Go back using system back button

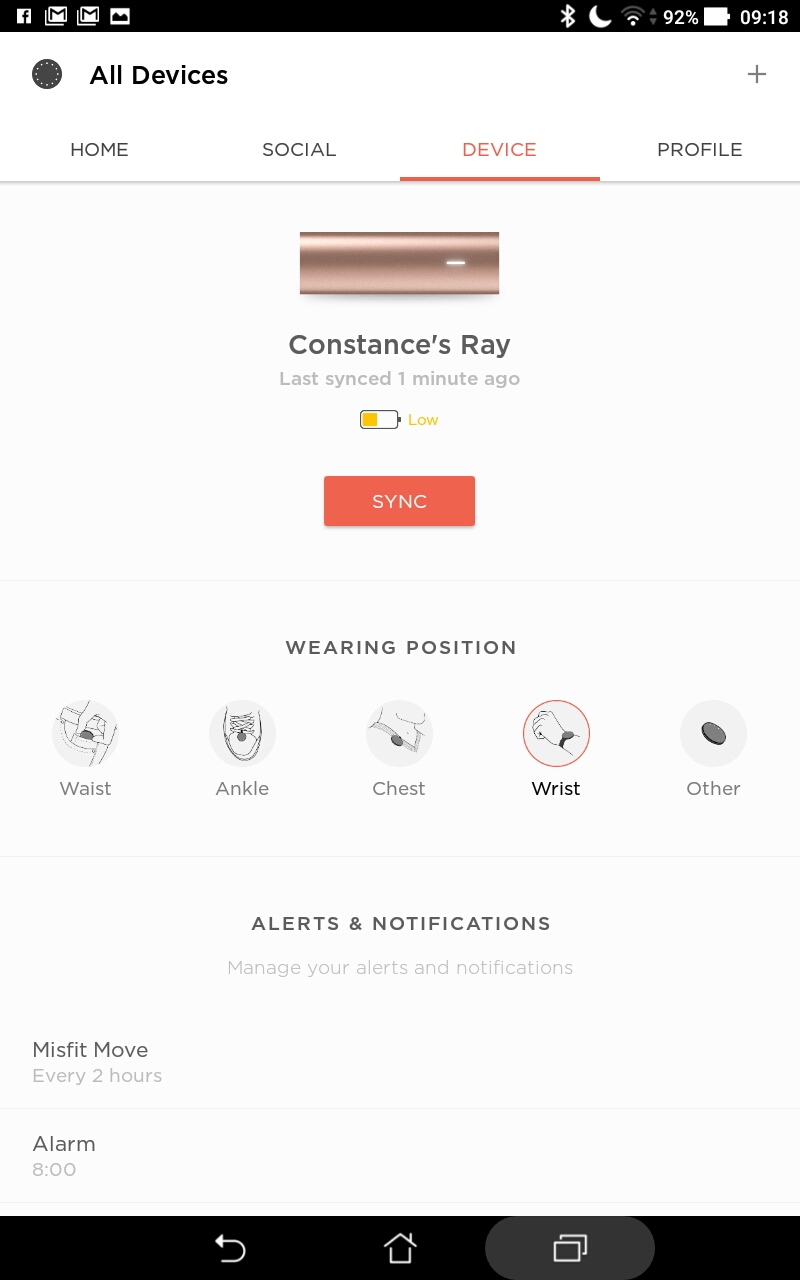coord(230,1248)
